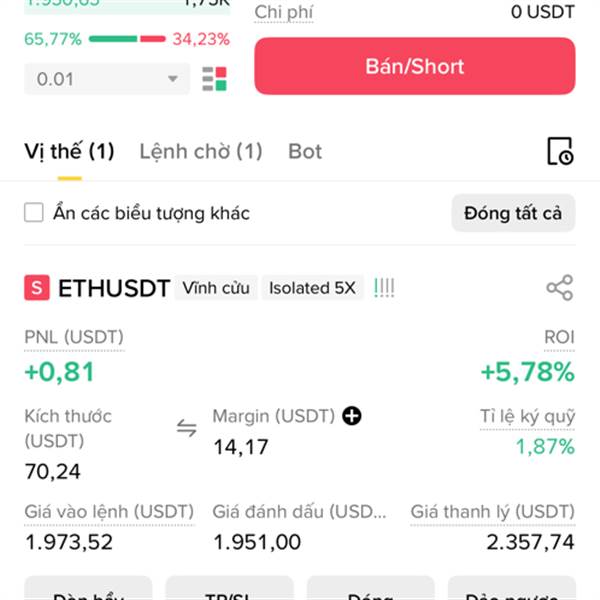Screen dimensions: 600x600
Task: Tap the Isolated 5X badge
Action: [x=312, y=288]
